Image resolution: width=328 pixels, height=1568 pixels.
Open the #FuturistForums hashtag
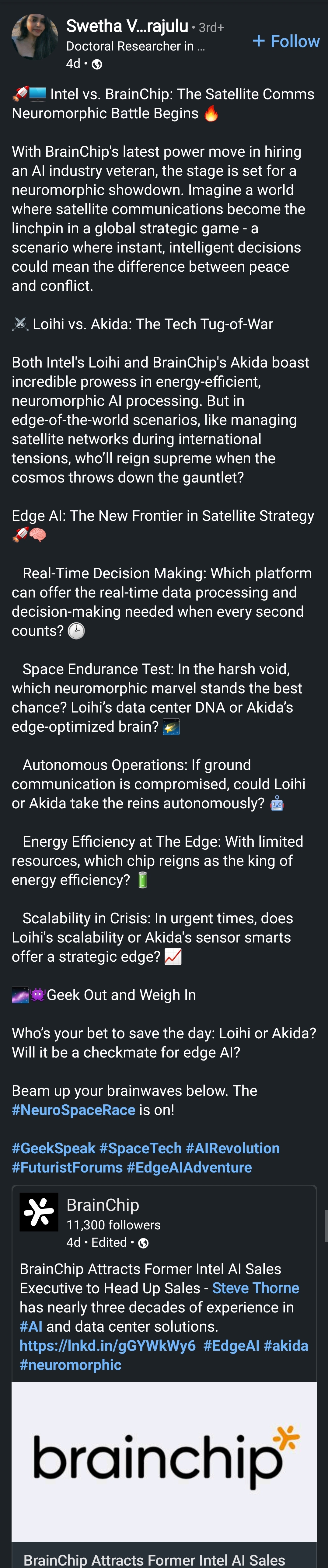pyautogui.click(x=67, y=1167)
